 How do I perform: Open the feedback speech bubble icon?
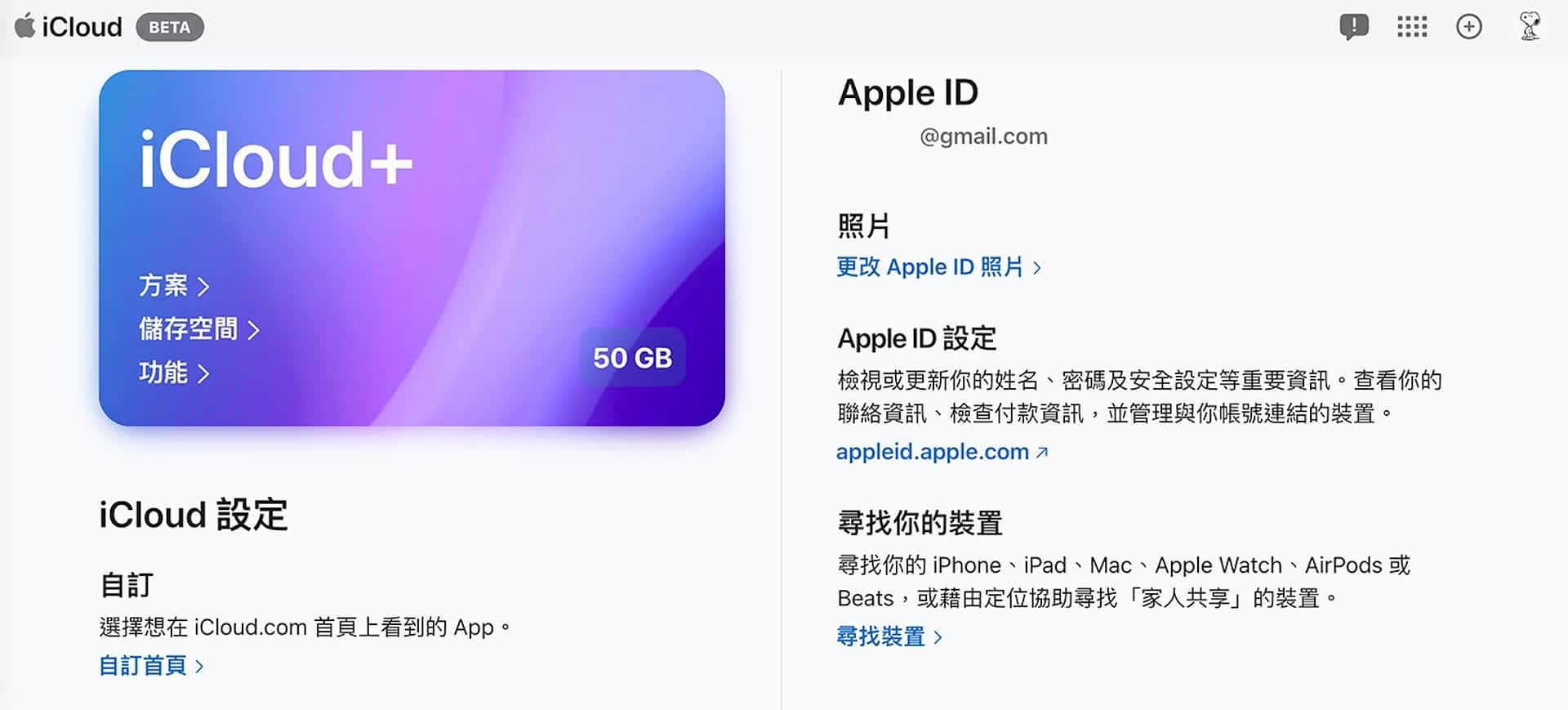point(1353,27)
